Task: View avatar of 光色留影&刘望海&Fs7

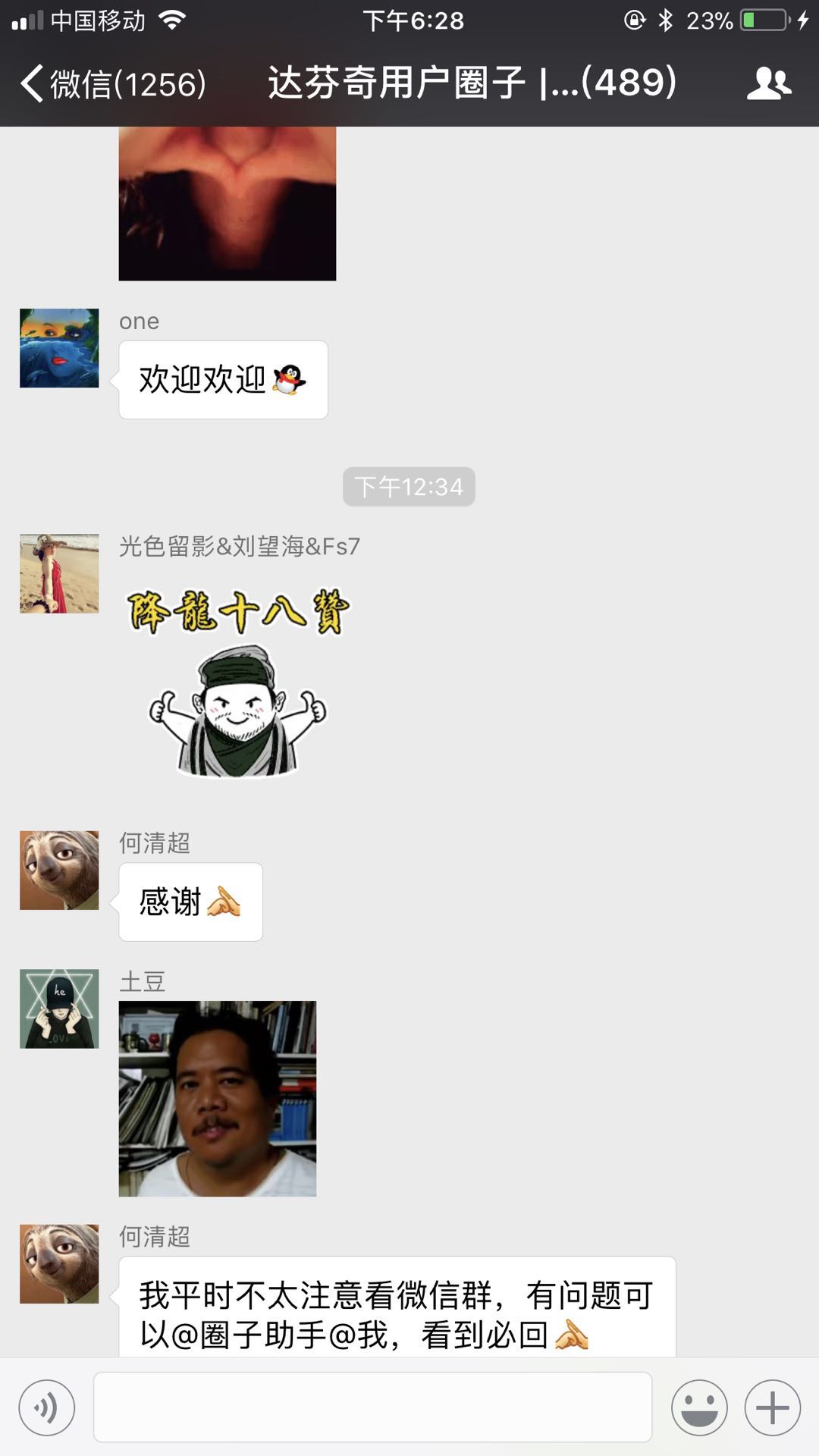Action: (59, 573)
